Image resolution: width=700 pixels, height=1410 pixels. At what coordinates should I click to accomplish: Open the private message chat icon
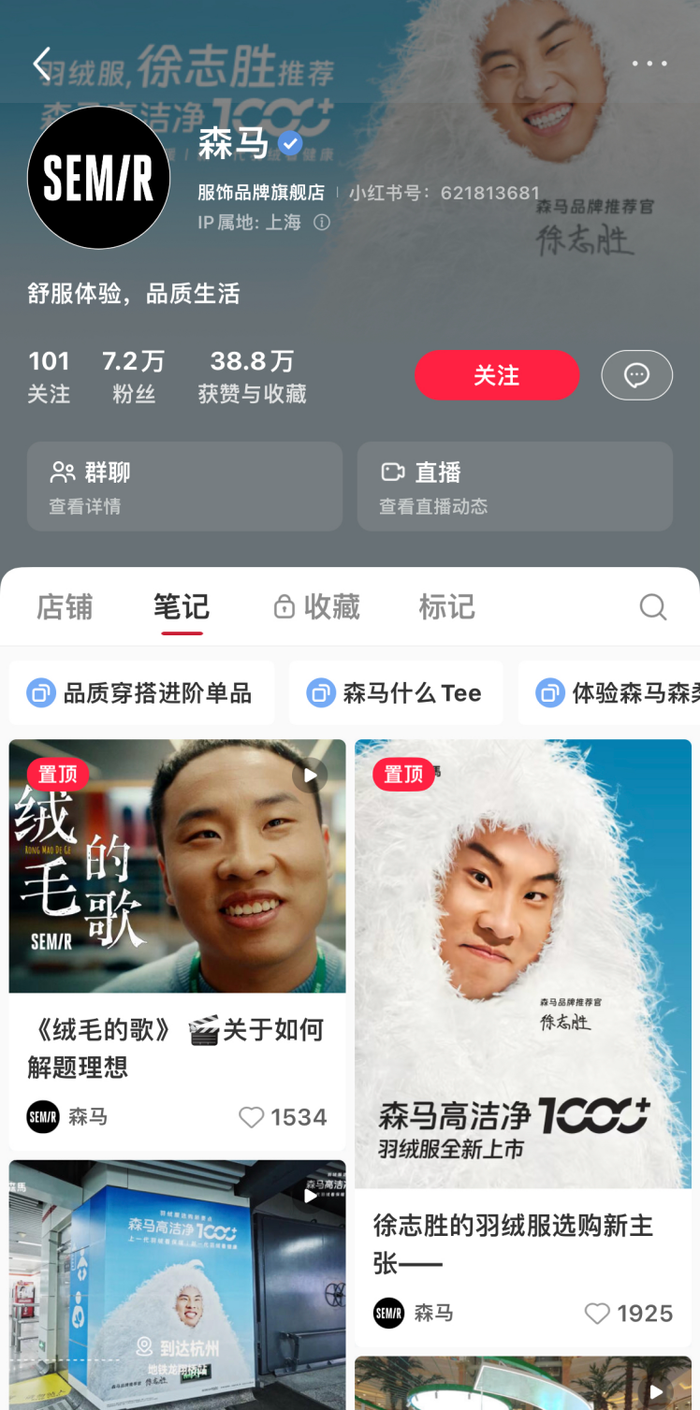pos(636,375)
